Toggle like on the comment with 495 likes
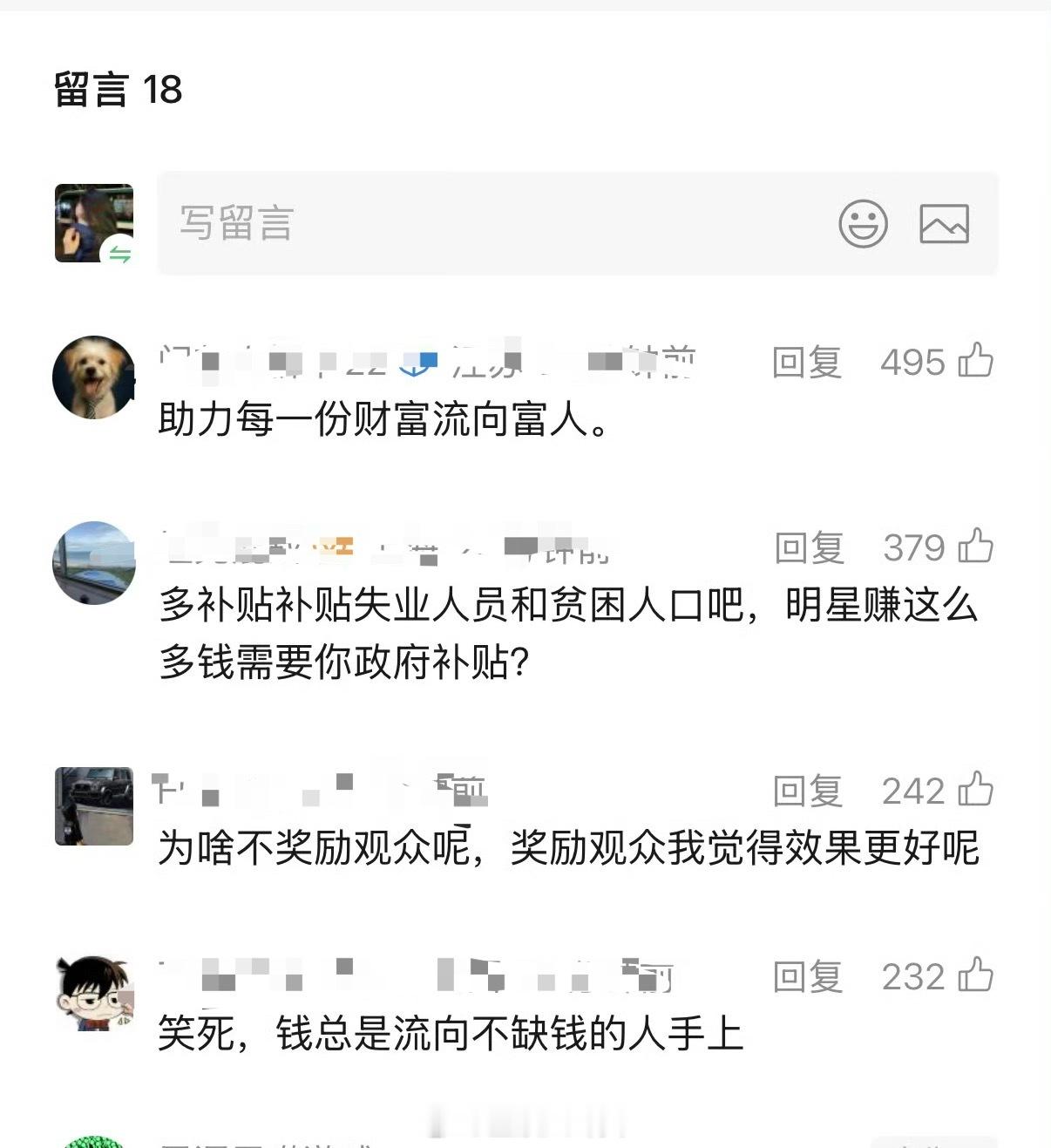 coord(978,363)
